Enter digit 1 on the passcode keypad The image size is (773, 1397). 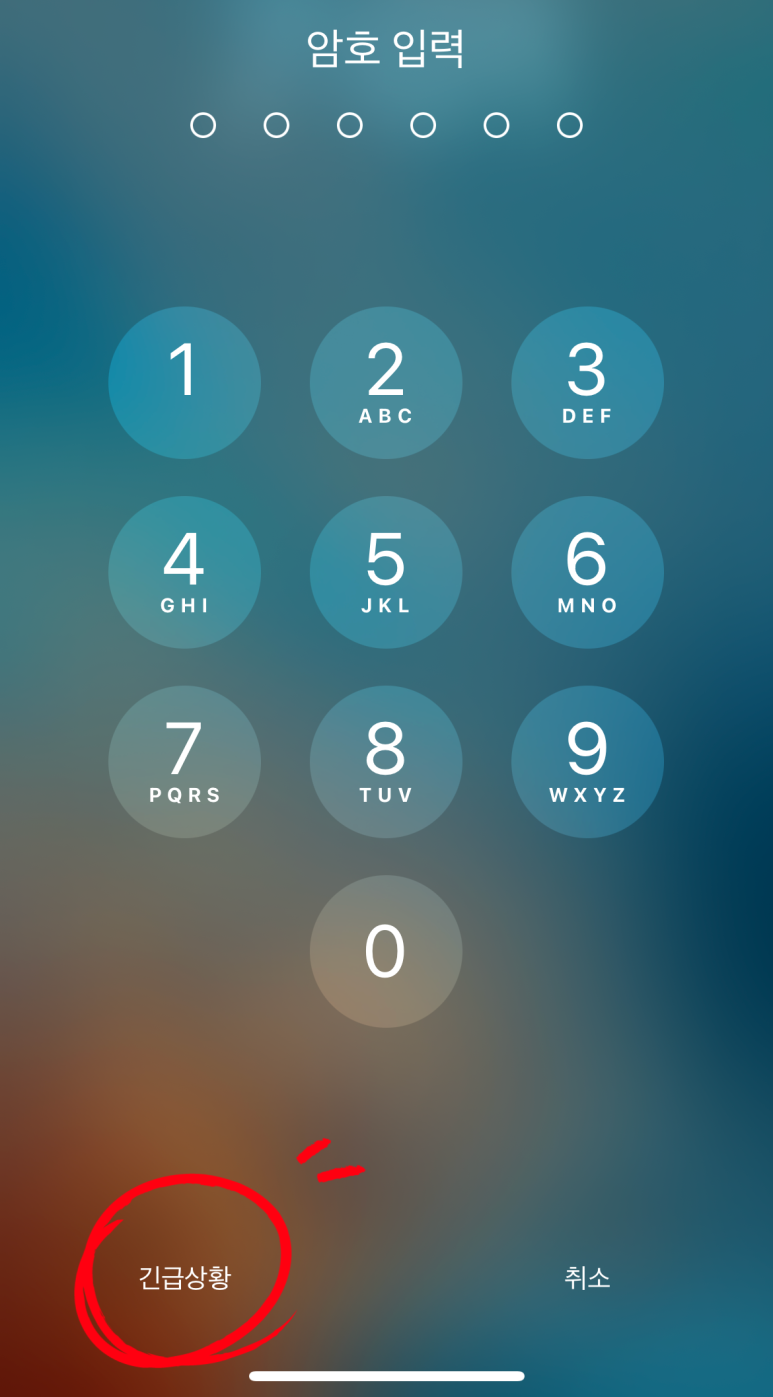click(x=184, y=383)
